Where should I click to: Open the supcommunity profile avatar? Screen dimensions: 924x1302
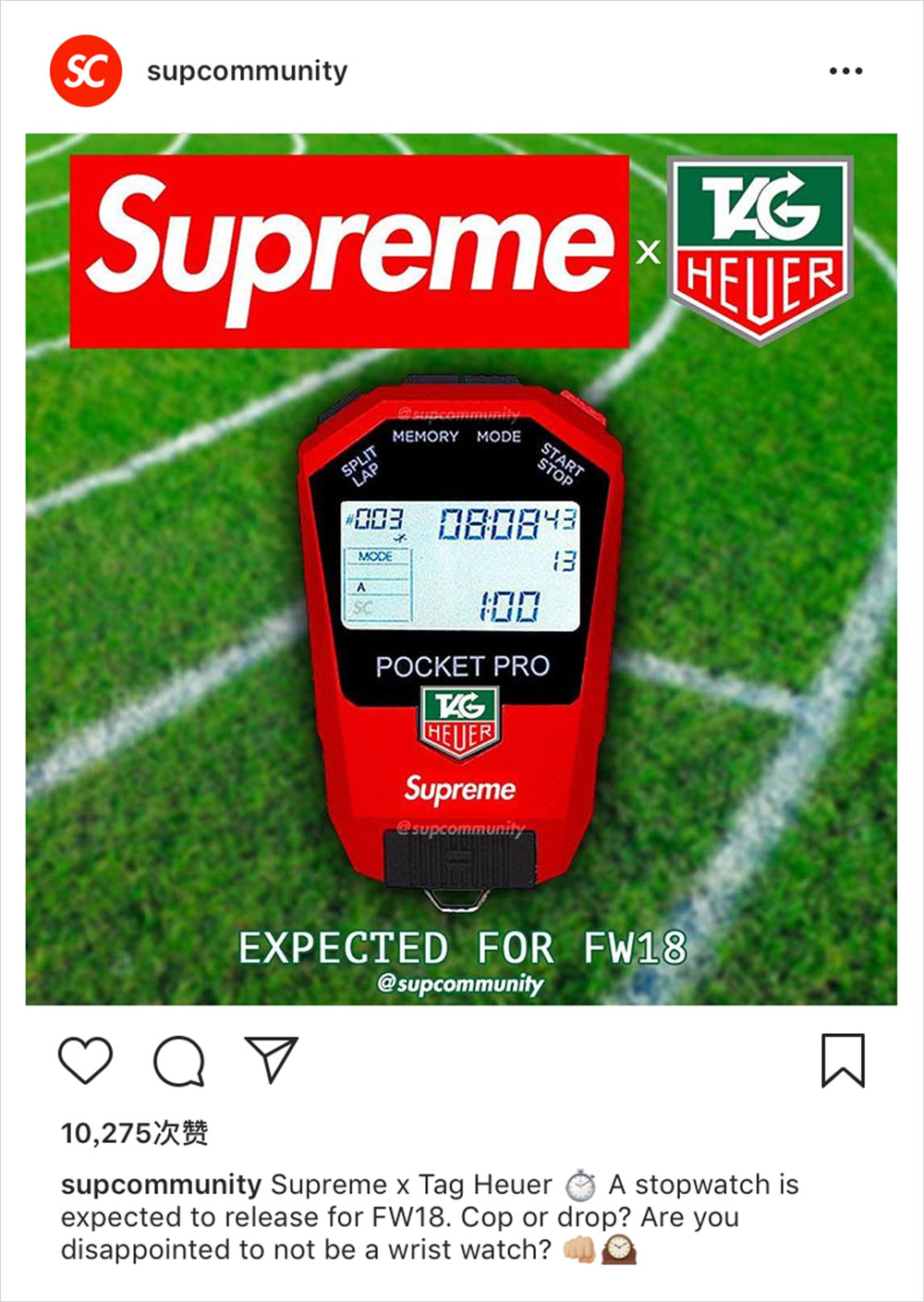pos(85,71)
